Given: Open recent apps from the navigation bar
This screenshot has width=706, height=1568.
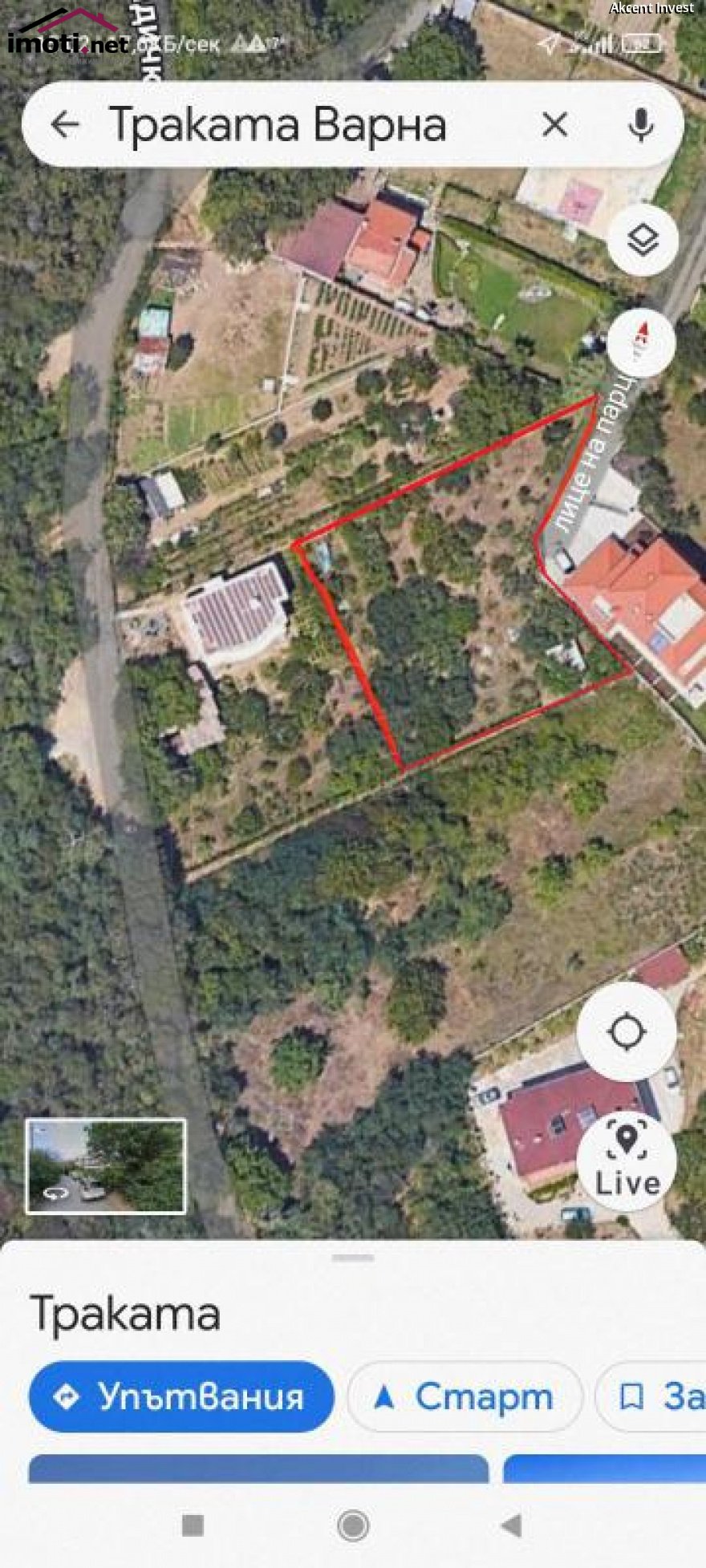Looking at the screenshot, I should 193,1525.
